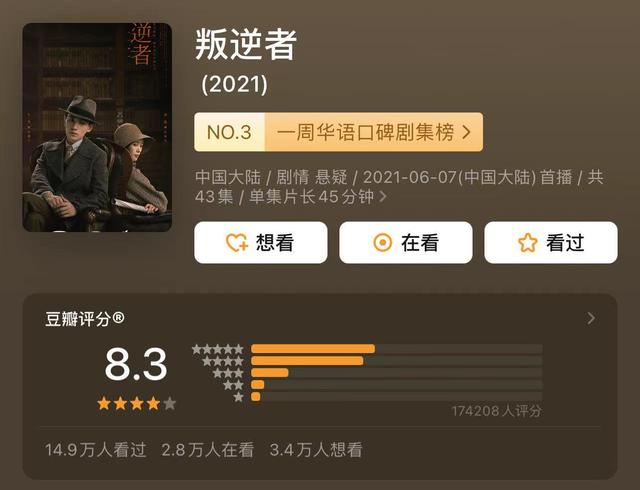Mark the show as 想看

(260, 242)
